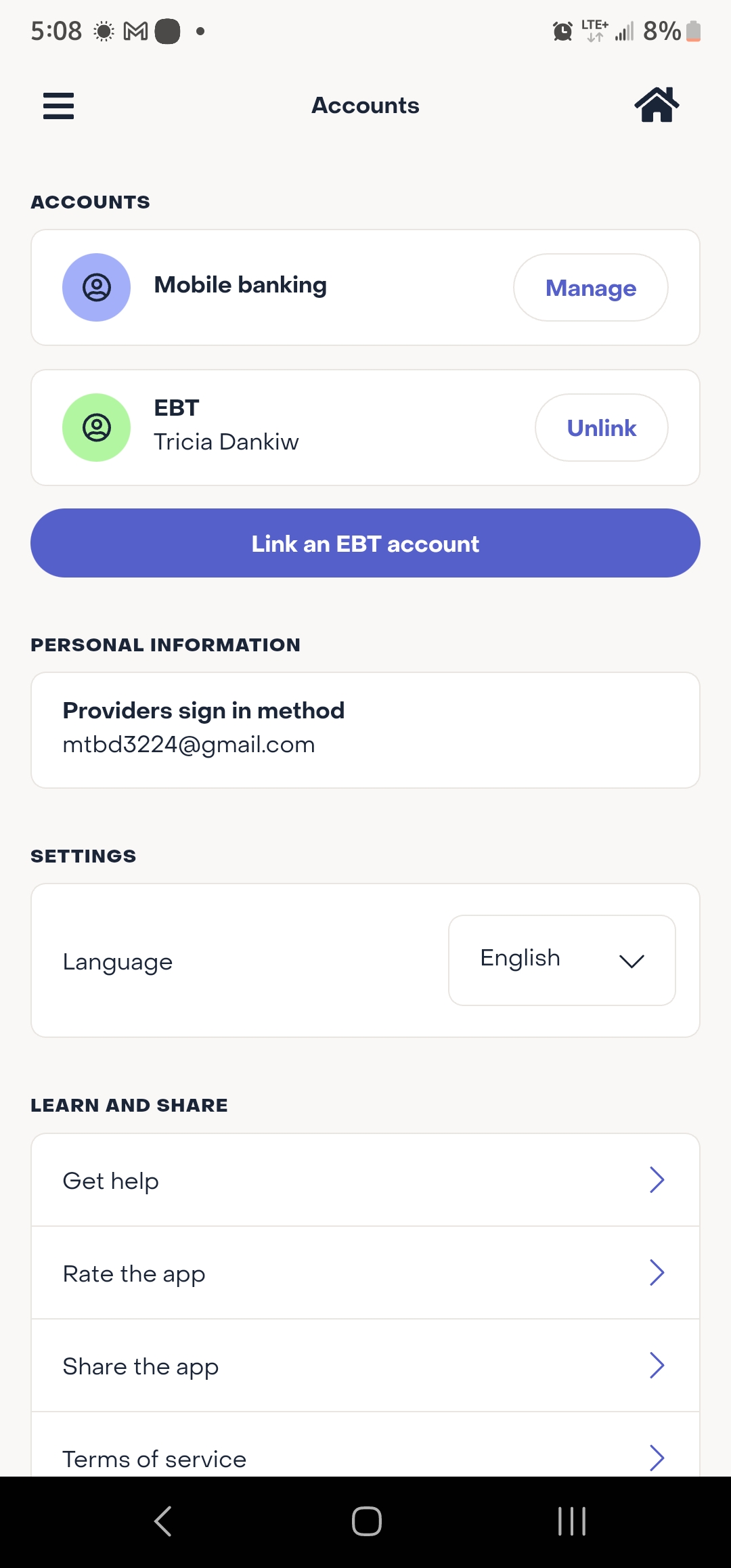Tap the system back button
The image size is (731, 1568).
coord(162,1521)
